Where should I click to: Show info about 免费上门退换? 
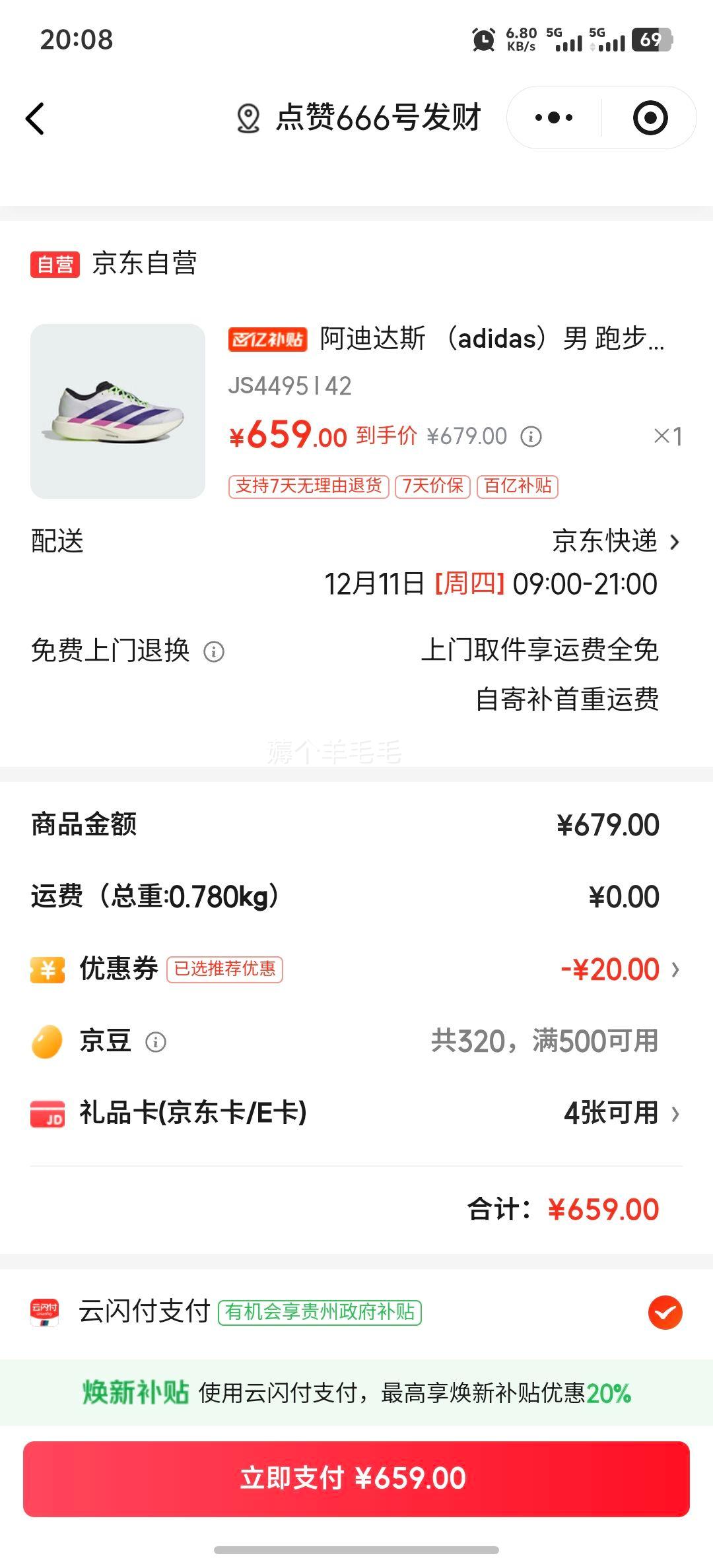click(214, 652)
